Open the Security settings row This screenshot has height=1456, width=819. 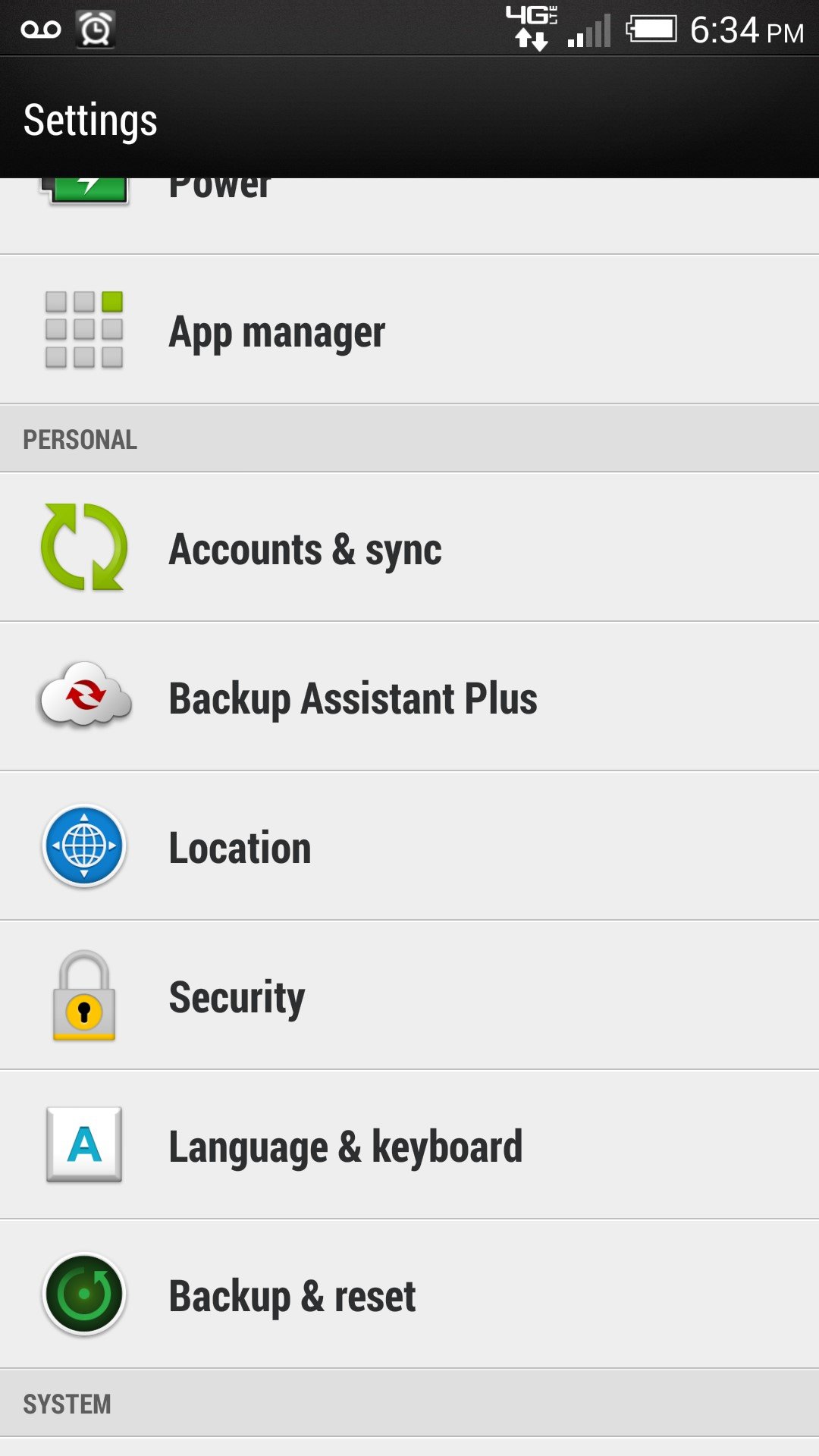click(x=409, y=996)
